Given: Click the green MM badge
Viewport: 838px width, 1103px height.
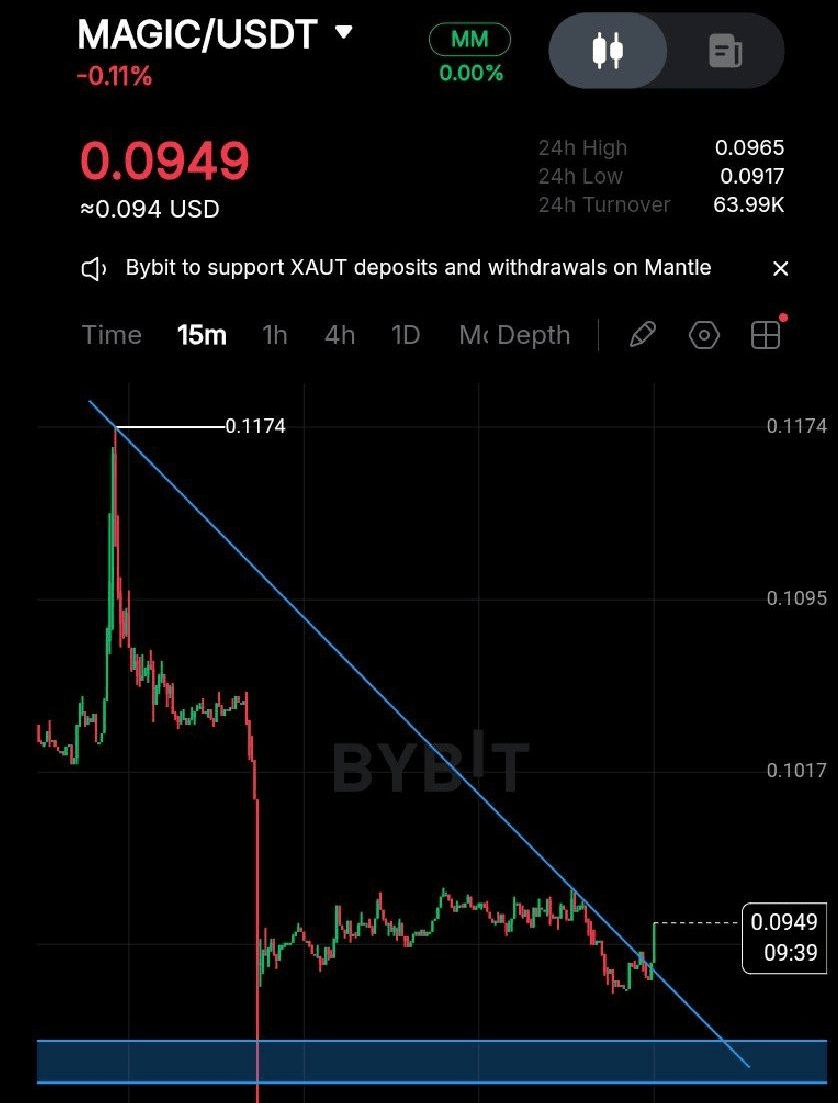Looking at the screenshot, I should coord(468,40).
